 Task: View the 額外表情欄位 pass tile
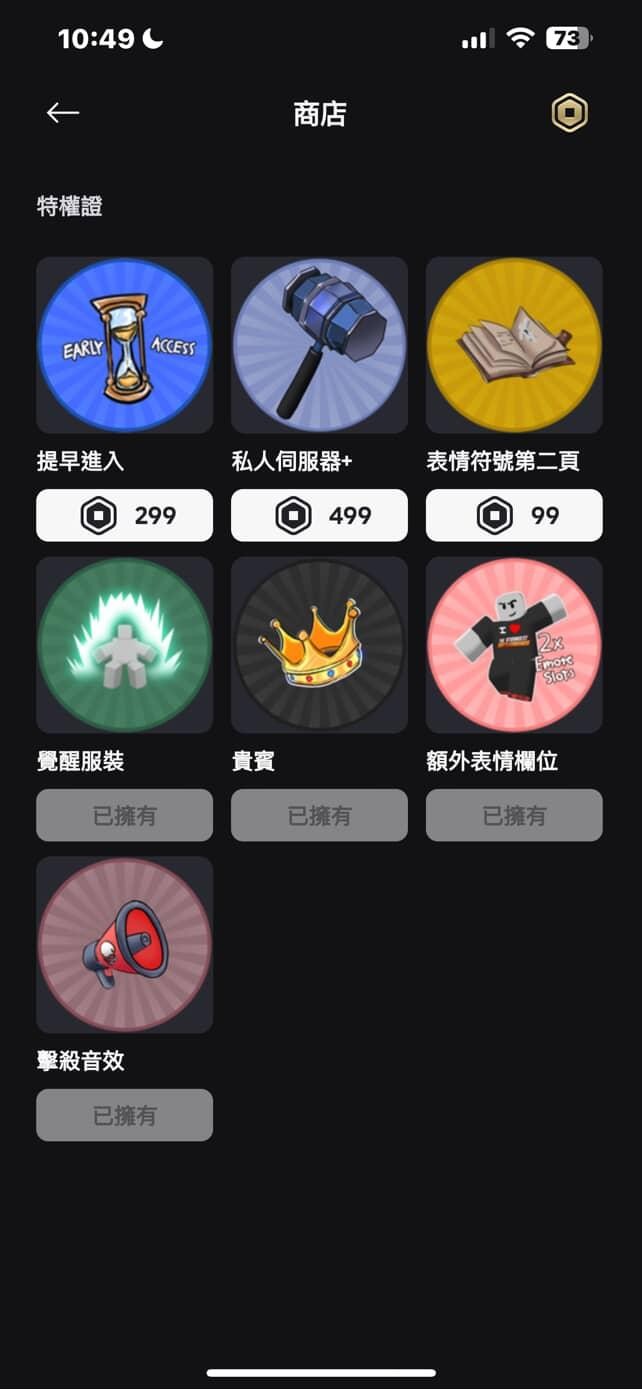(514, 645)
